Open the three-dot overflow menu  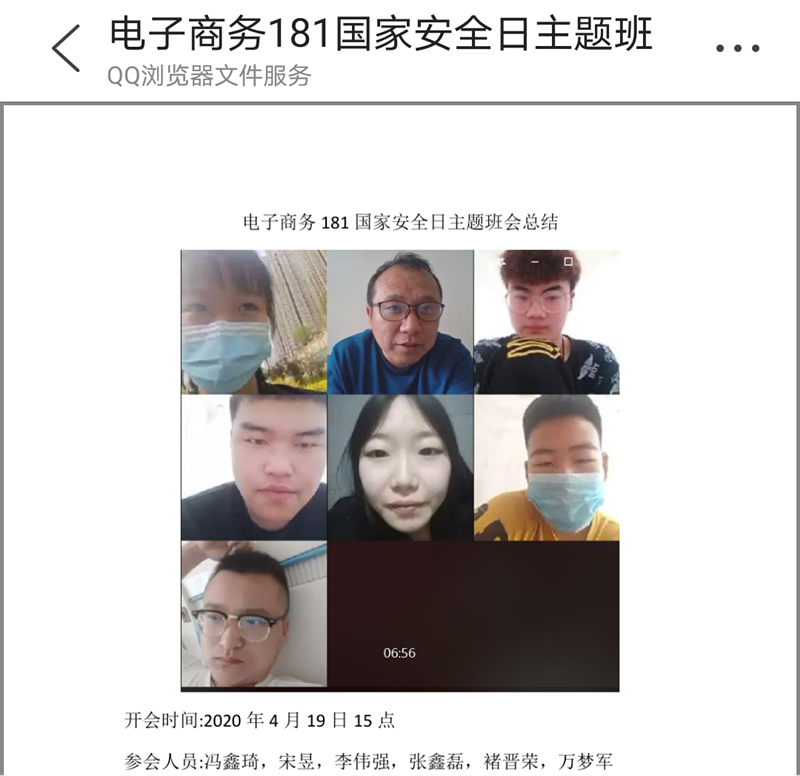738,49
